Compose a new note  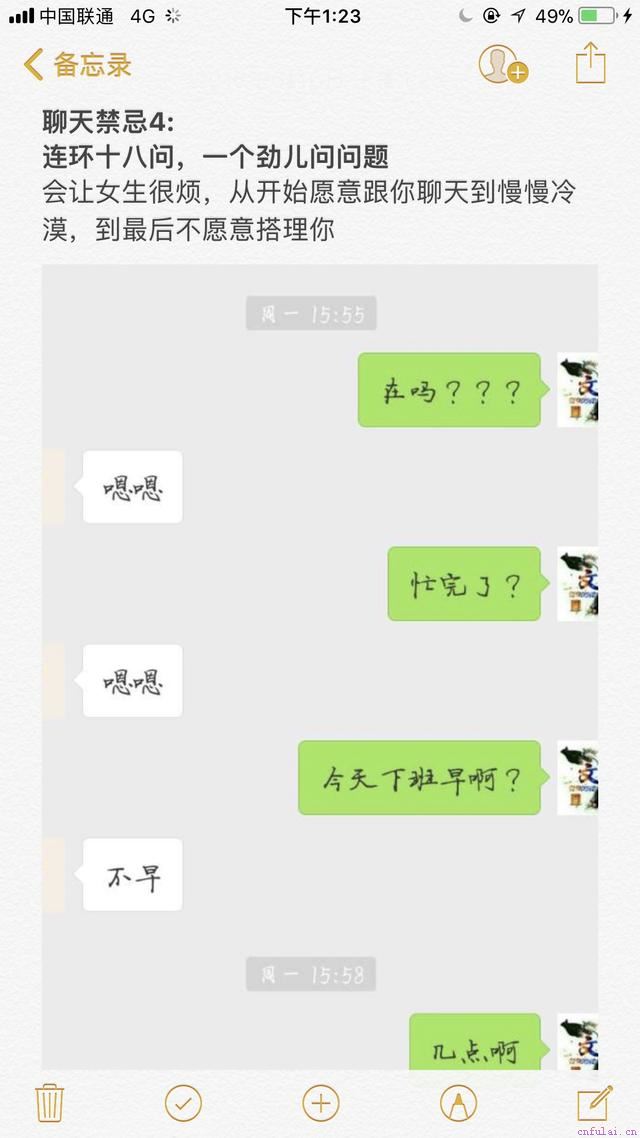pyautogui.click(x=594, y=1103)
